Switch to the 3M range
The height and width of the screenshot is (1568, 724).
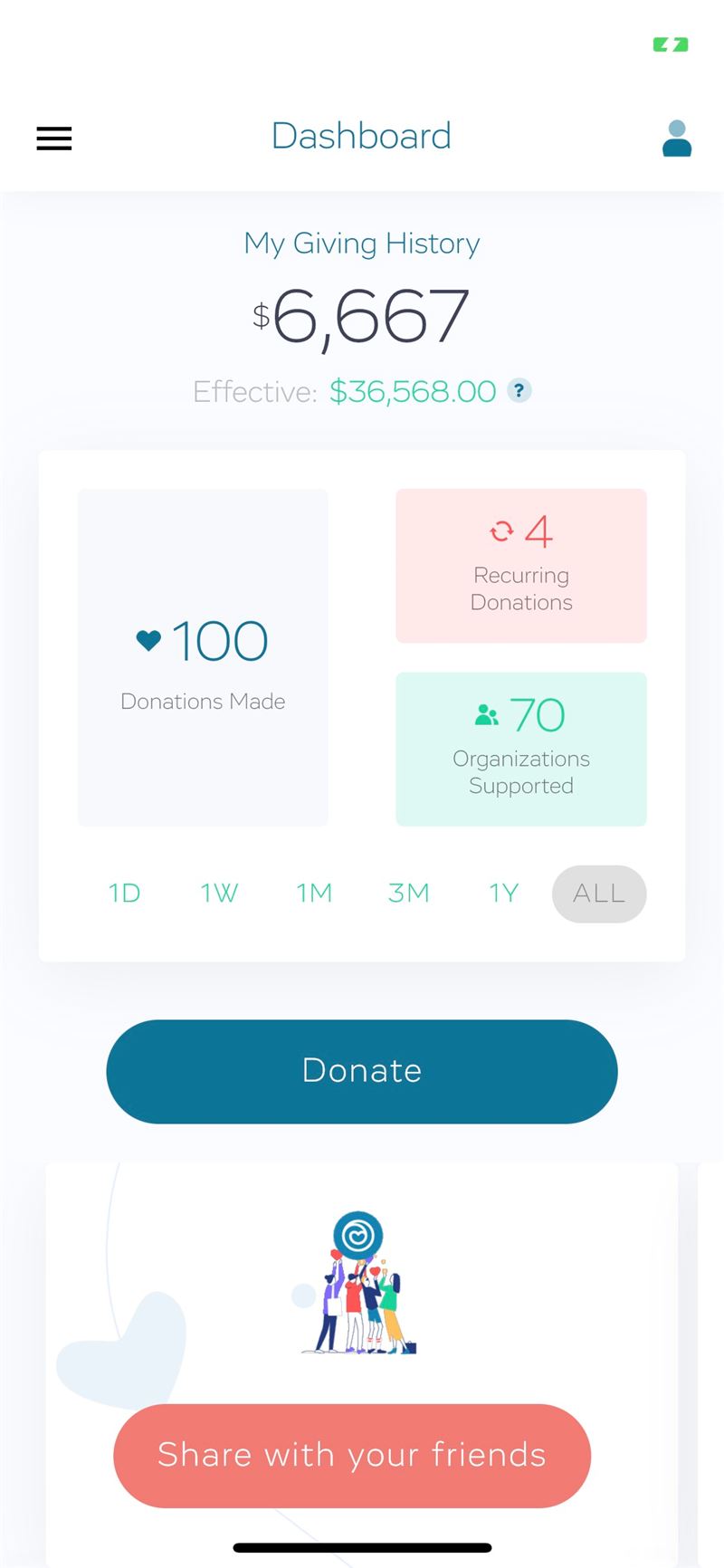(409, 894)
